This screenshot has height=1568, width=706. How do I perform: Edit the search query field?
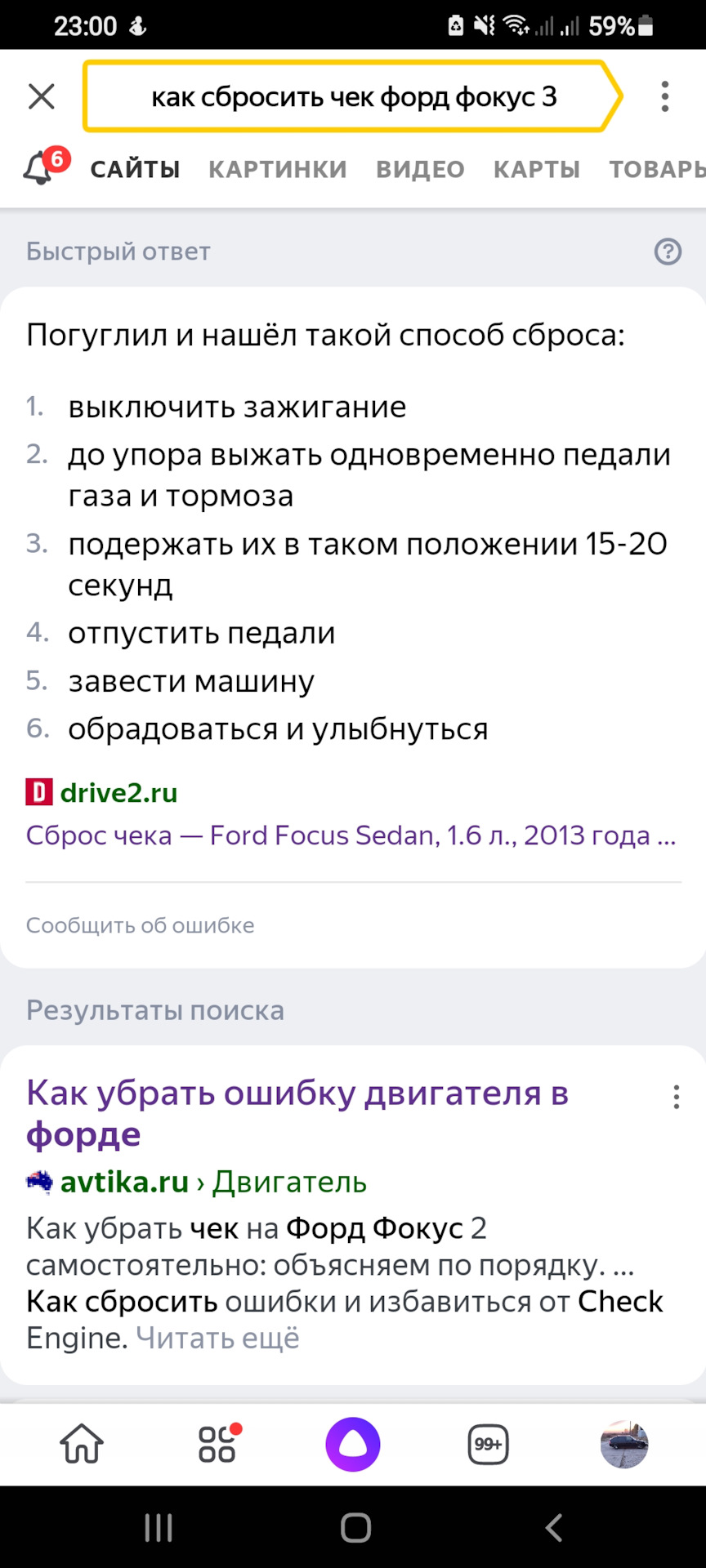353,97
